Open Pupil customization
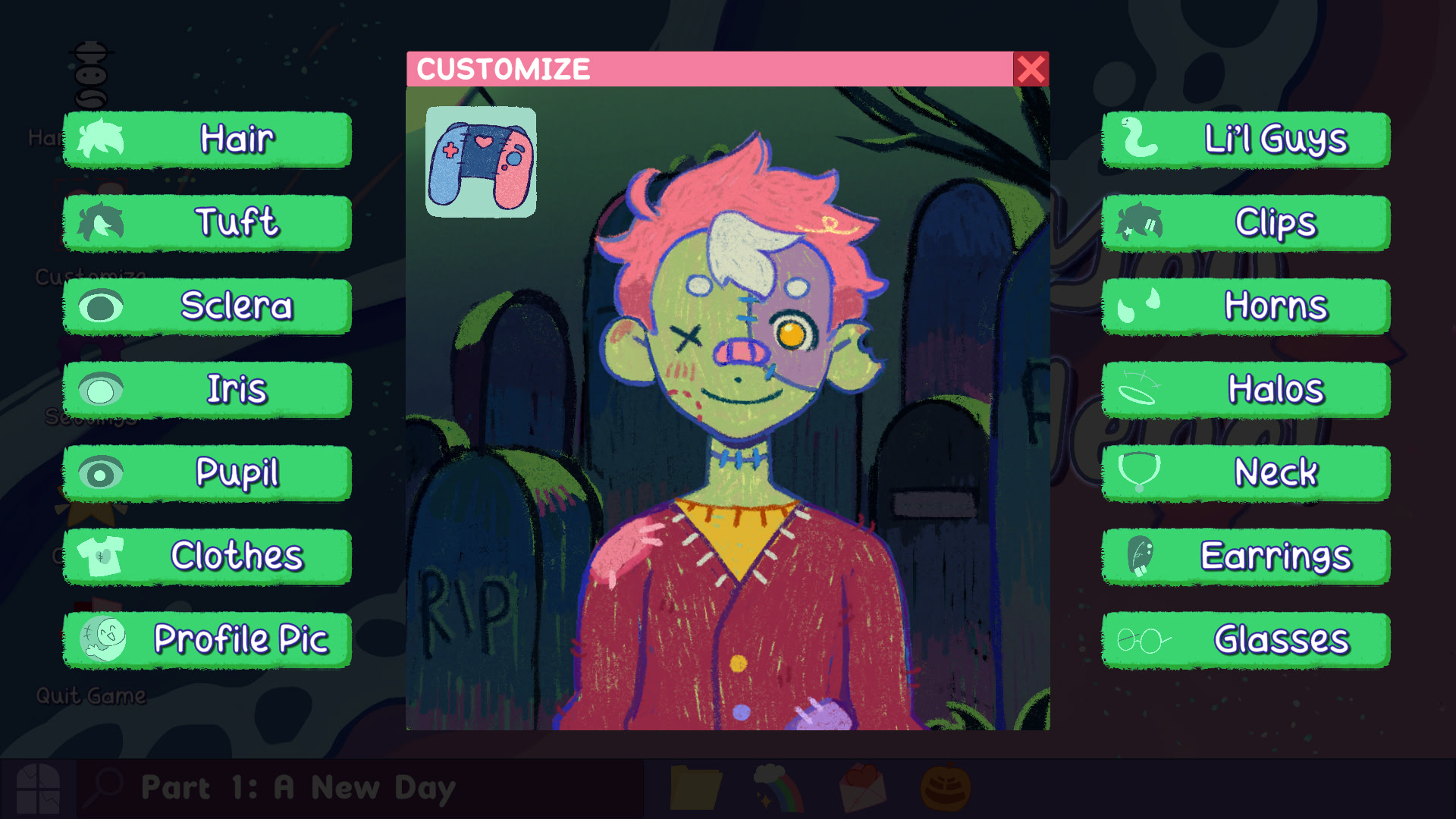Viewport: 1456px width, 819px height. click(207, 473)
